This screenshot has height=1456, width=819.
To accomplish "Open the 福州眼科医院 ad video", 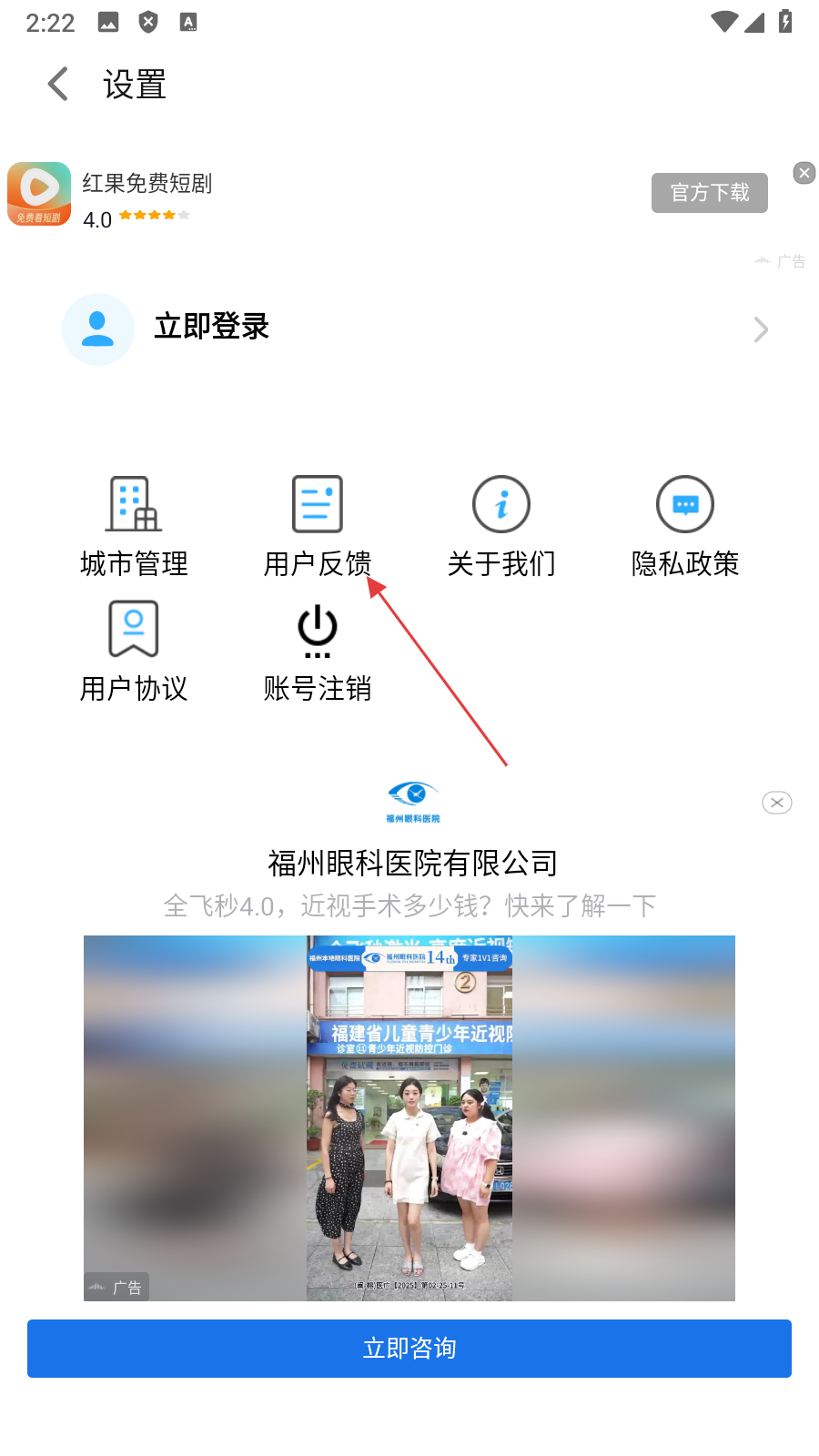I will [409, 1117].
